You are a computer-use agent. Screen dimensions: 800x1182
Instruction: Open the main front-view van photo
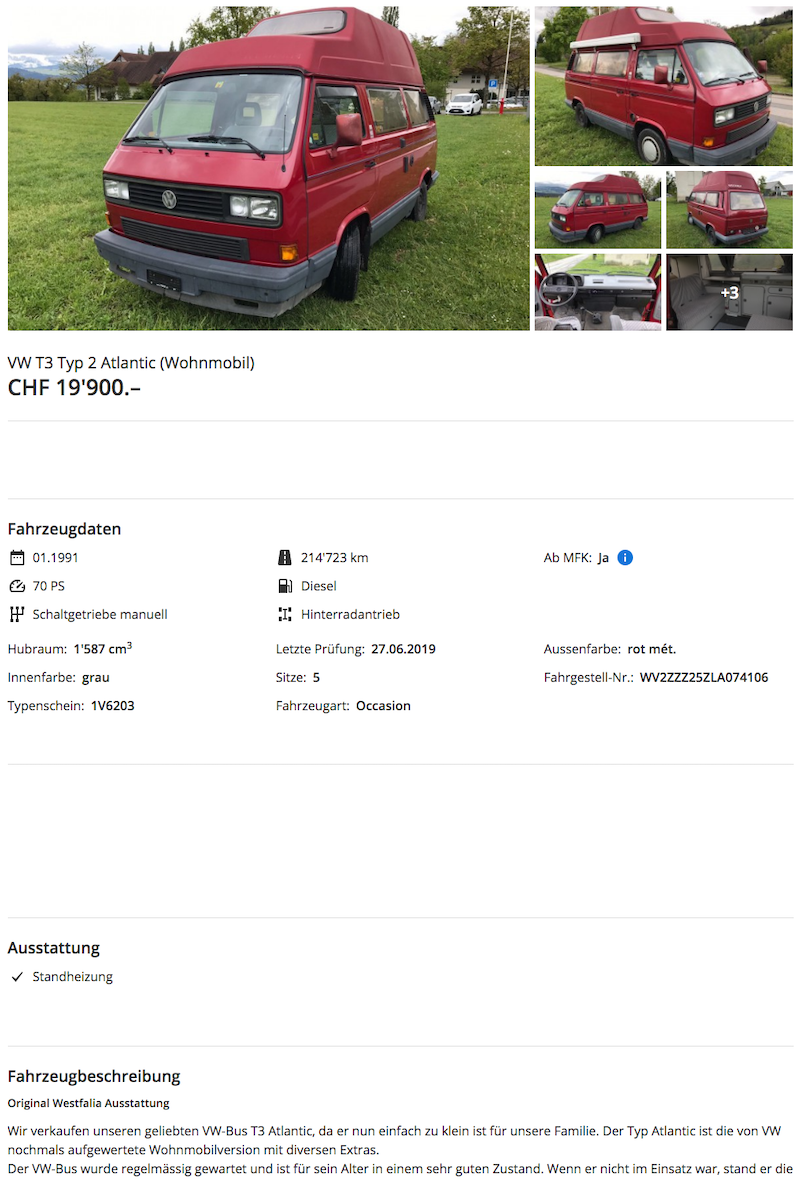(x=268, y=168)
